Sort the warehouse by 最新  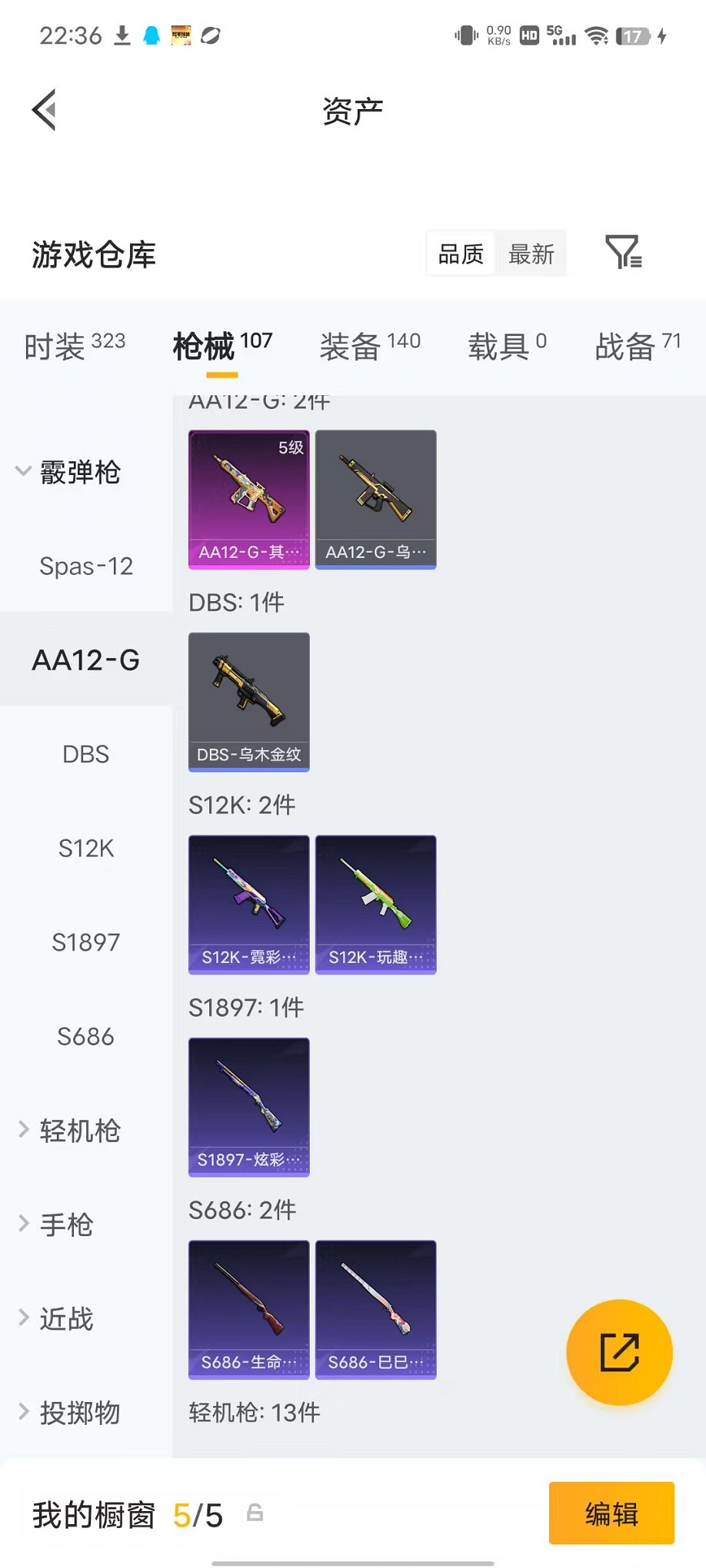(x=531, y=254)
